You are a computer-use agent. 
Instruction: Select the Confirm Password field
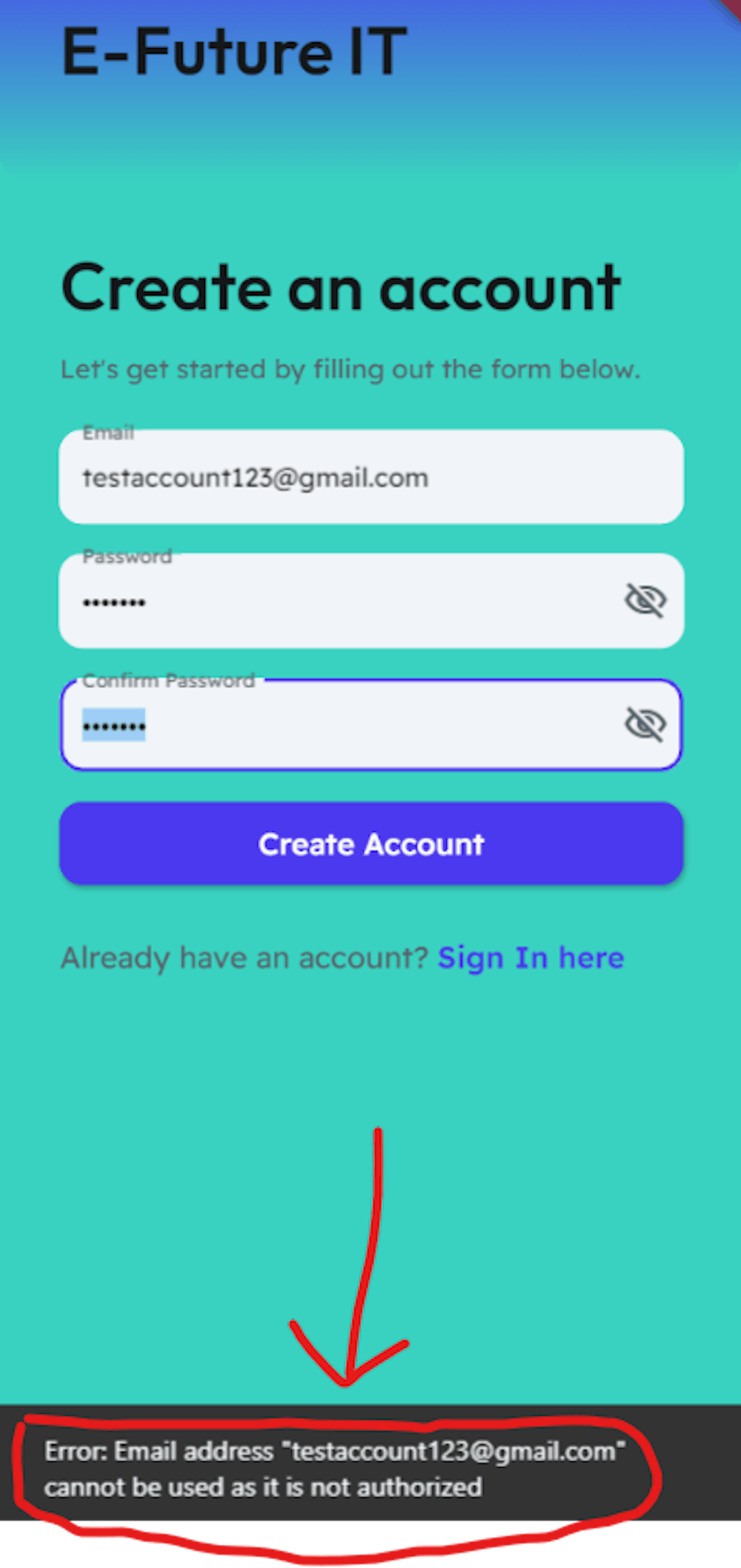pyautogui.click(x=370, y=724)
